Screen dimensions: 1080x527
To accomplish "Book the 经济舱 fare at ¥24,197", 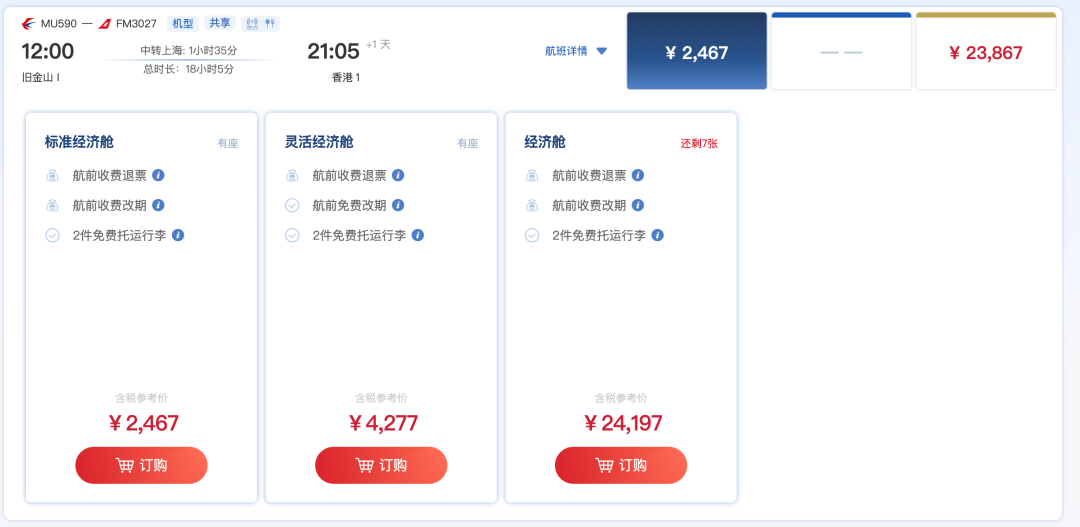I will click(x=621, y=465).
